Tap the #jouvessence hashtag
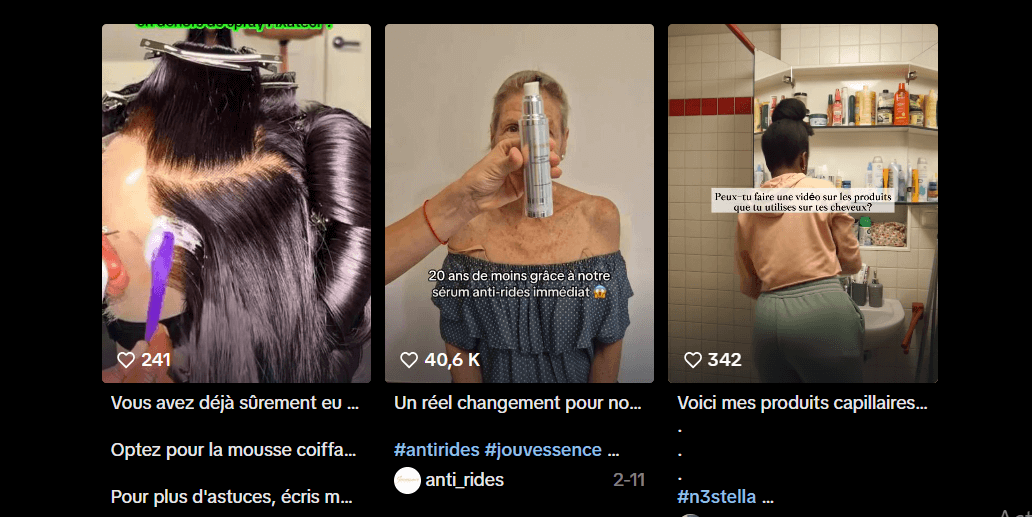1032x517 pixels. click(x=543, y=450)
